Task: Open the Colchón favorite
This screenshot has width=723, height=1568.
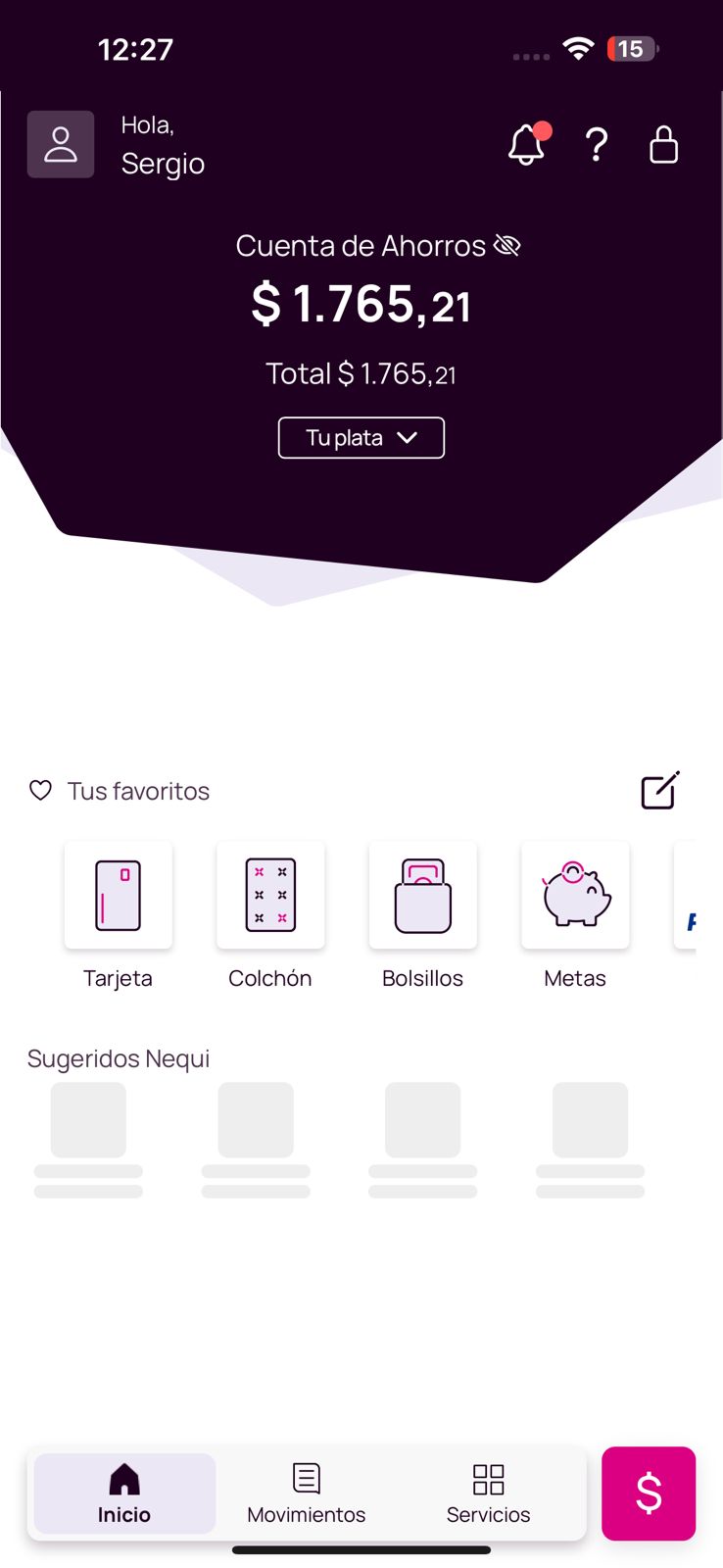Action: (x=270, y=896)
